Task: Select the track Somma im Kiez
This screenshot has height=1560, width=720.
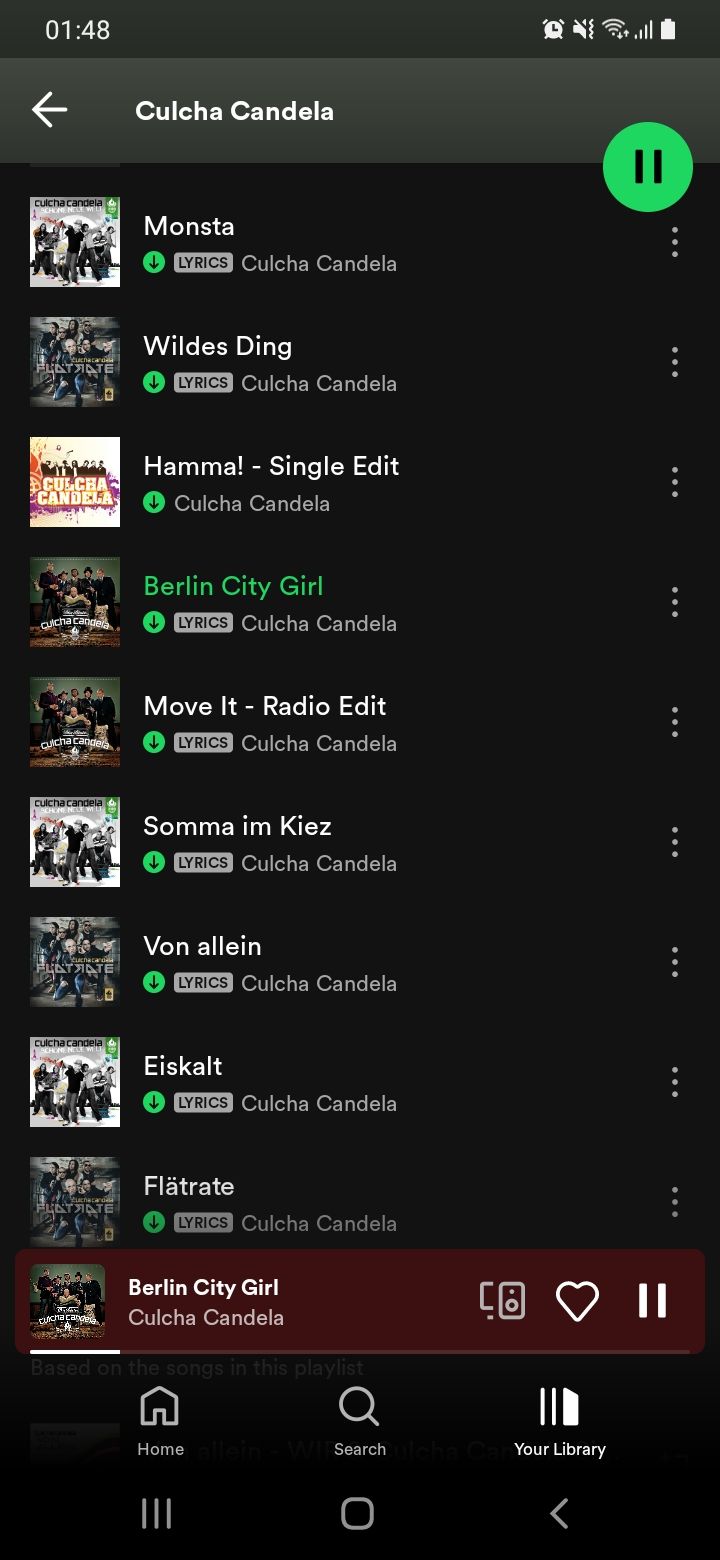Action: (300, 843)
